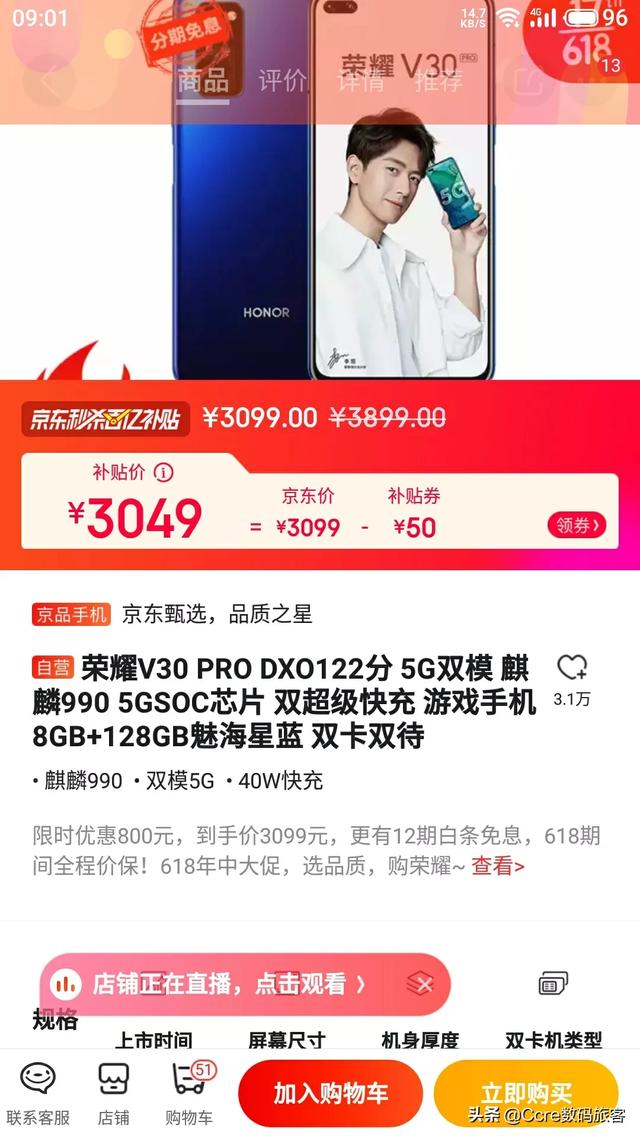Image resolution: width=640 pixels, height=1138 pixels.
Task: Visit the 店铺 store page
Action: [x=114, y=1094]
